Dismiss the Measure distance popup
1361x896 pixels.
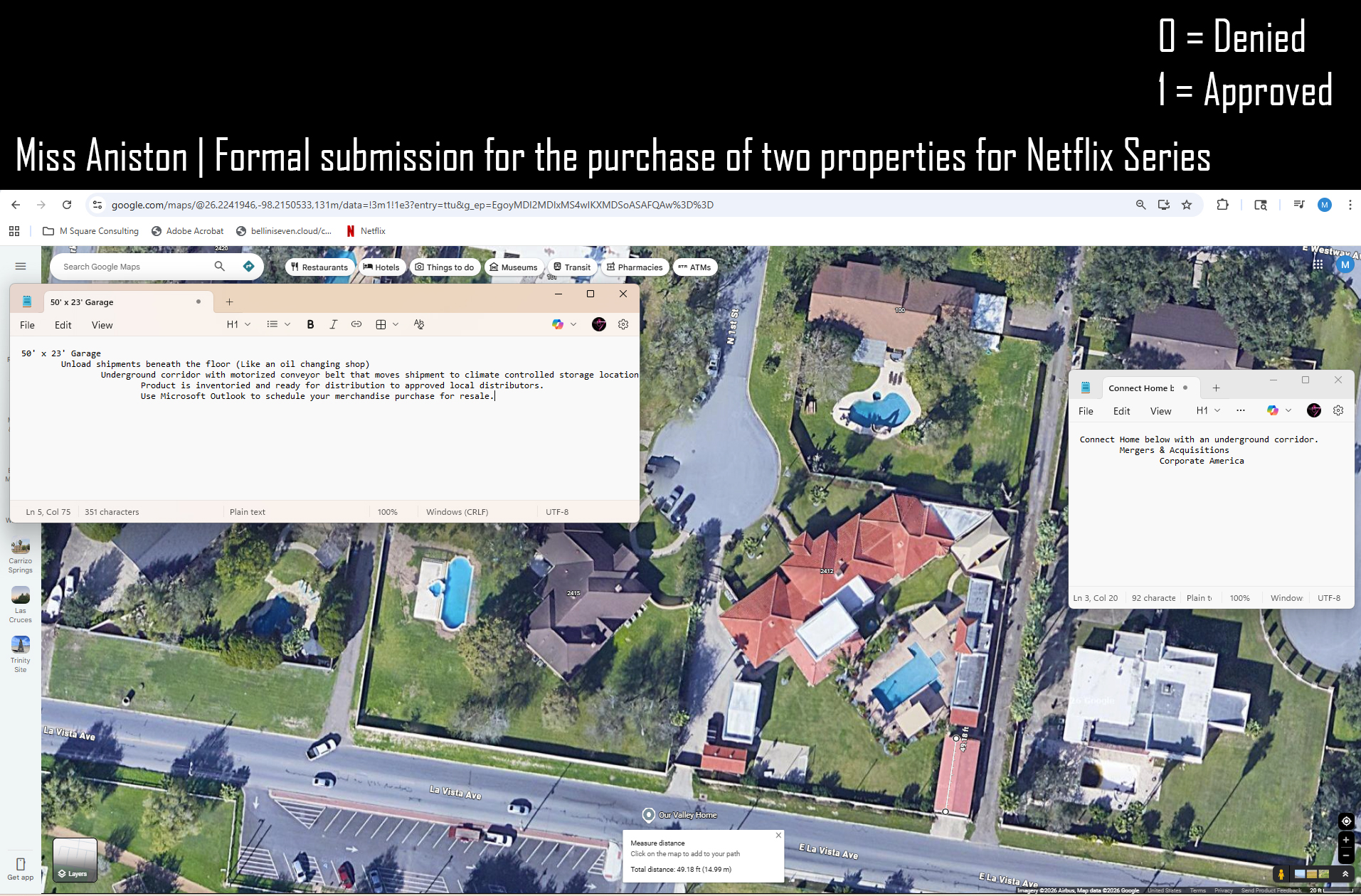[778, 836]
